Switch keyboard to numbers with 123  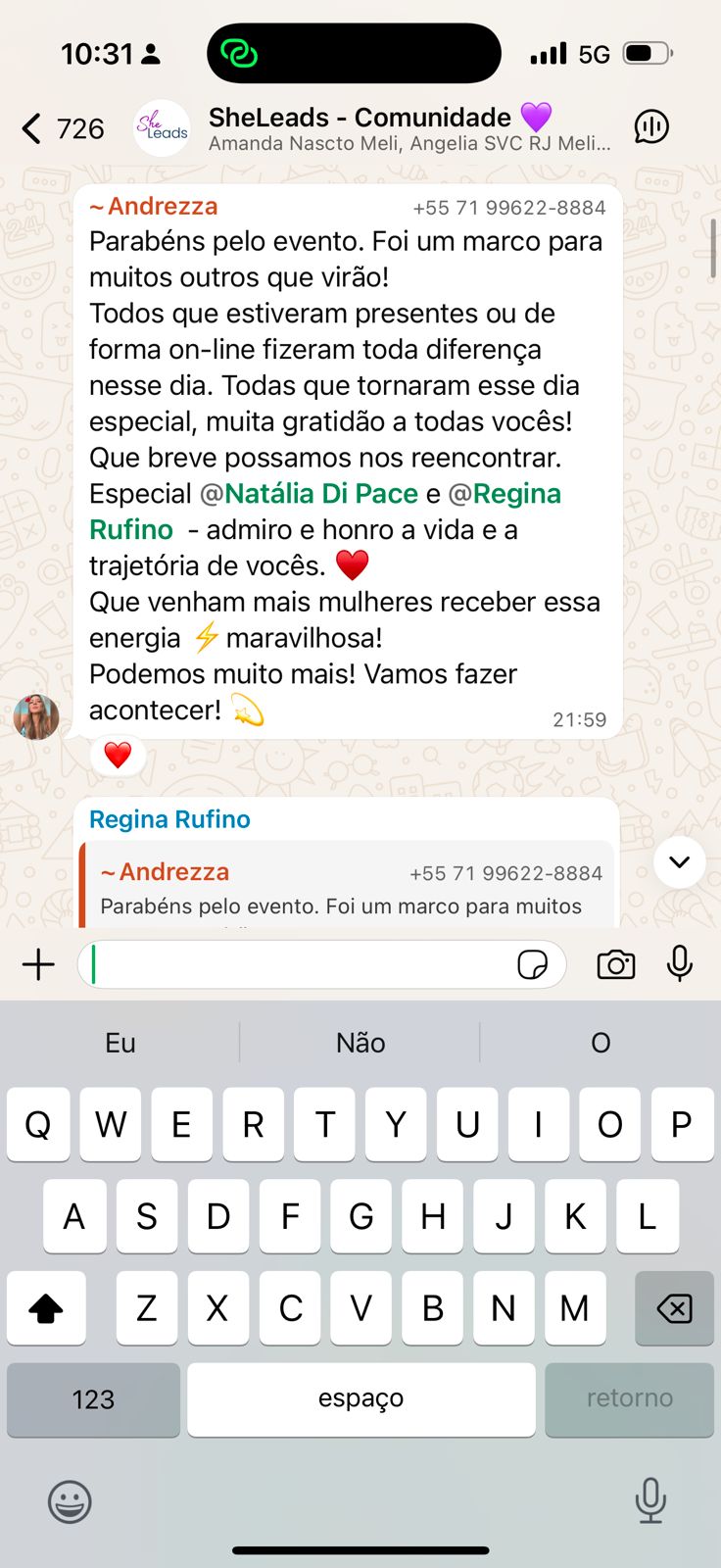click(93, 1399)
